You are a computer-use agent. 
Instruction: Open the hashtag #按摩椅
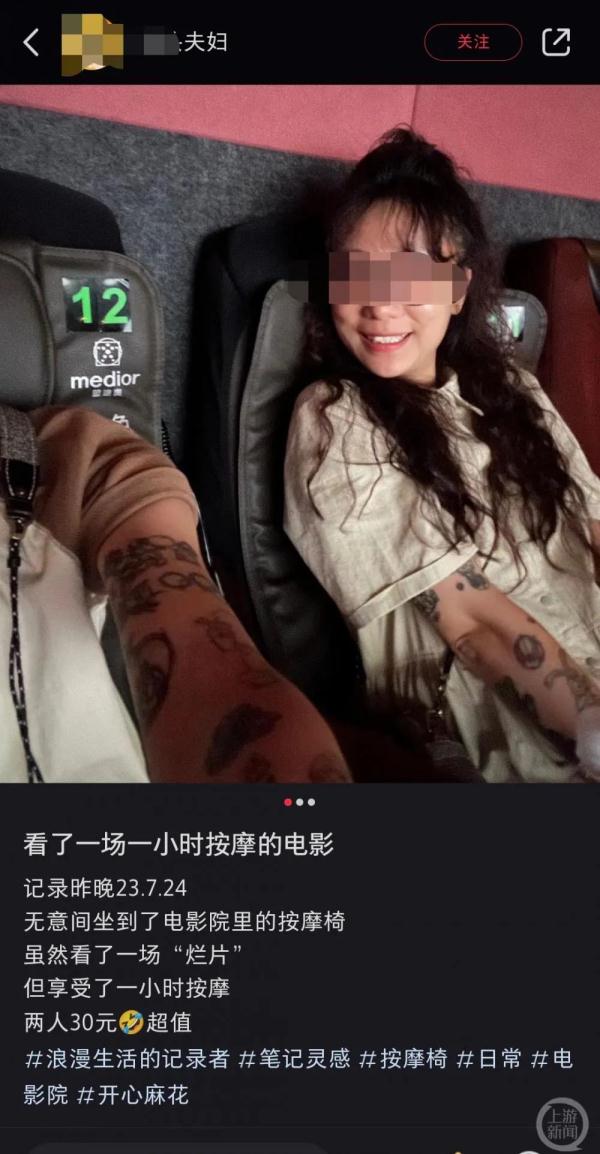point(403,1059)
